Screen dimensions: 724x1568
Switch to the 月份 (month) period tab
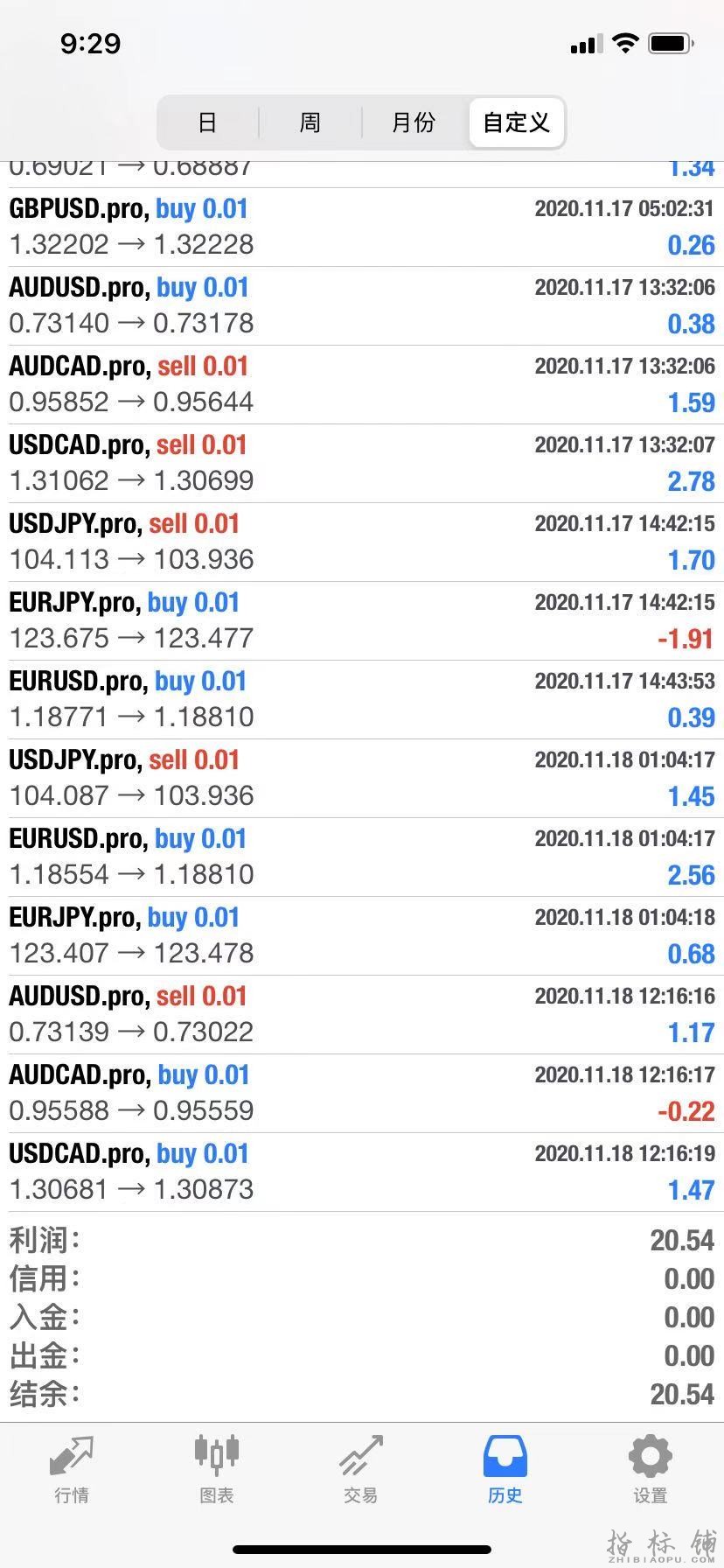click(x=414, y=122)
